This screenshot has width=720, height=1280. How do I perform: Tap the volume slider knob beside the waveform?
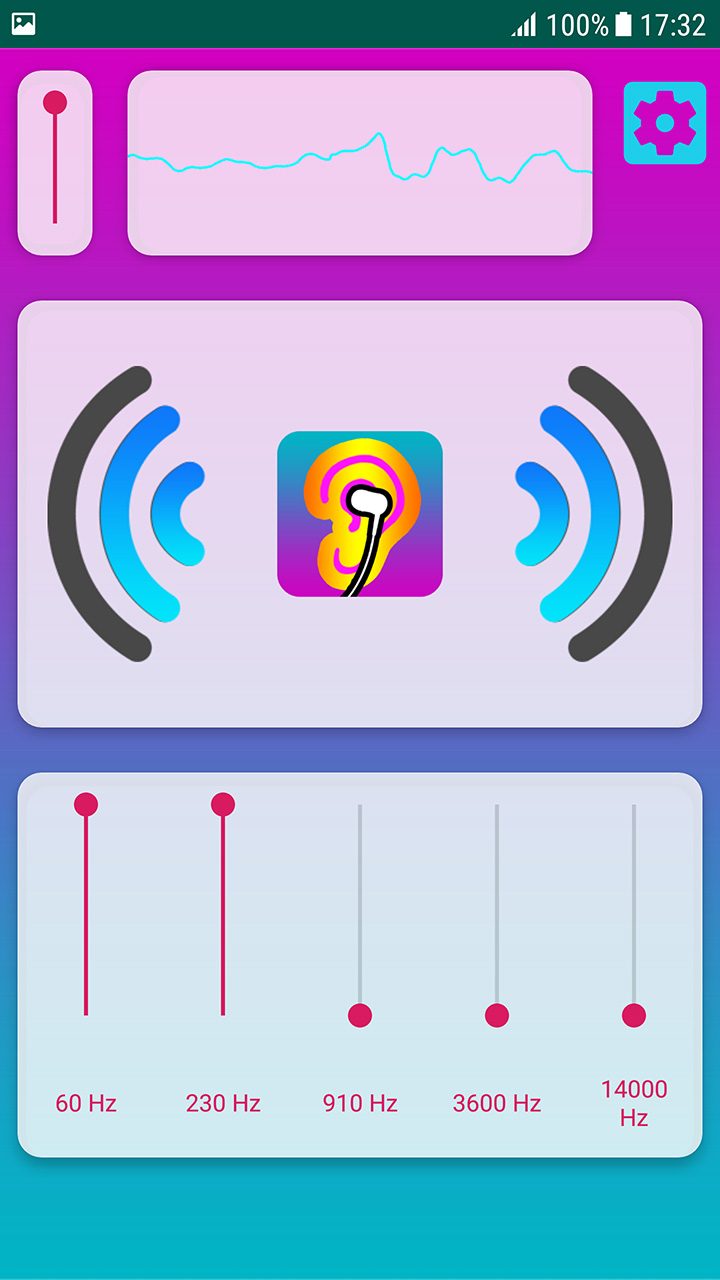55,102
